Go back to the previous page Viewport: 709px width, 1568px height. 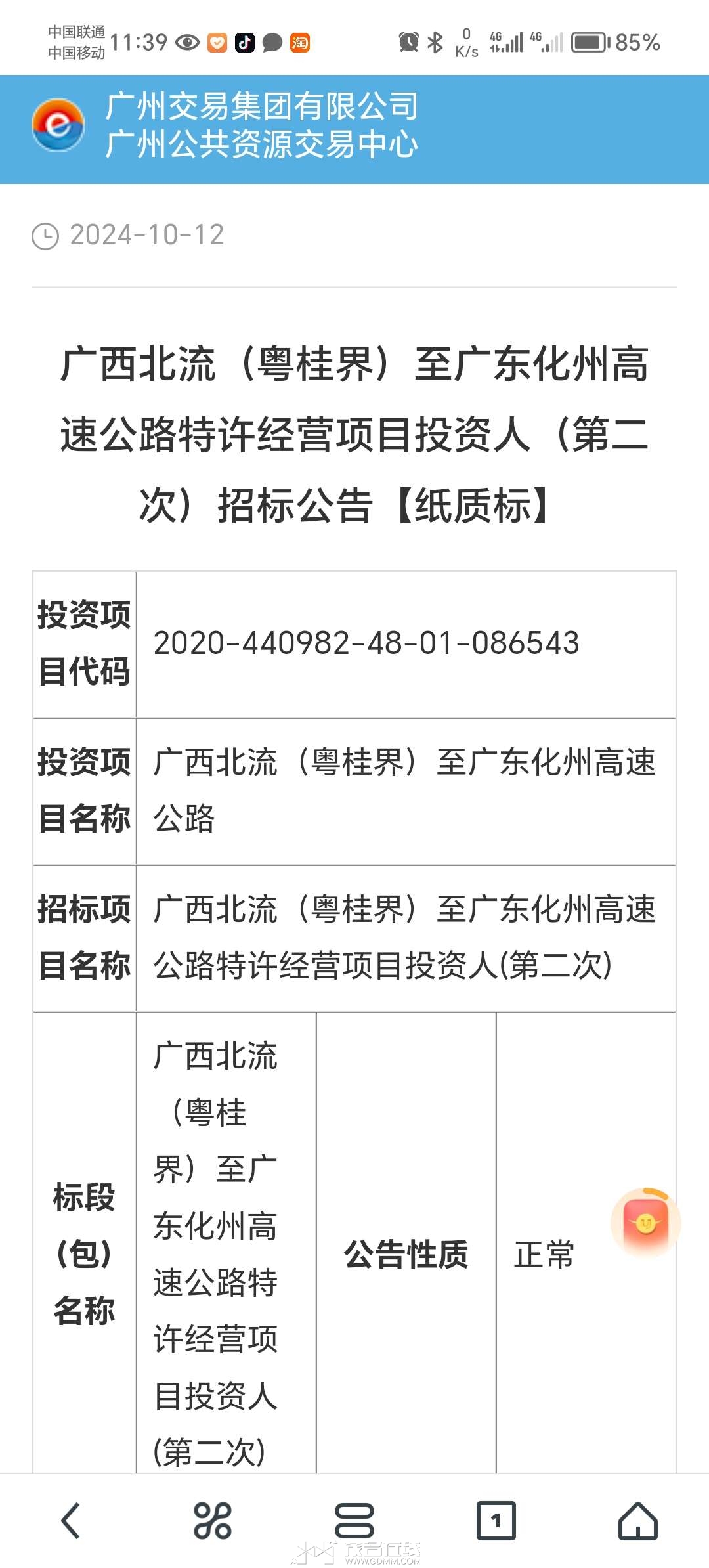pyautogui.click(x=71, y=1521)
